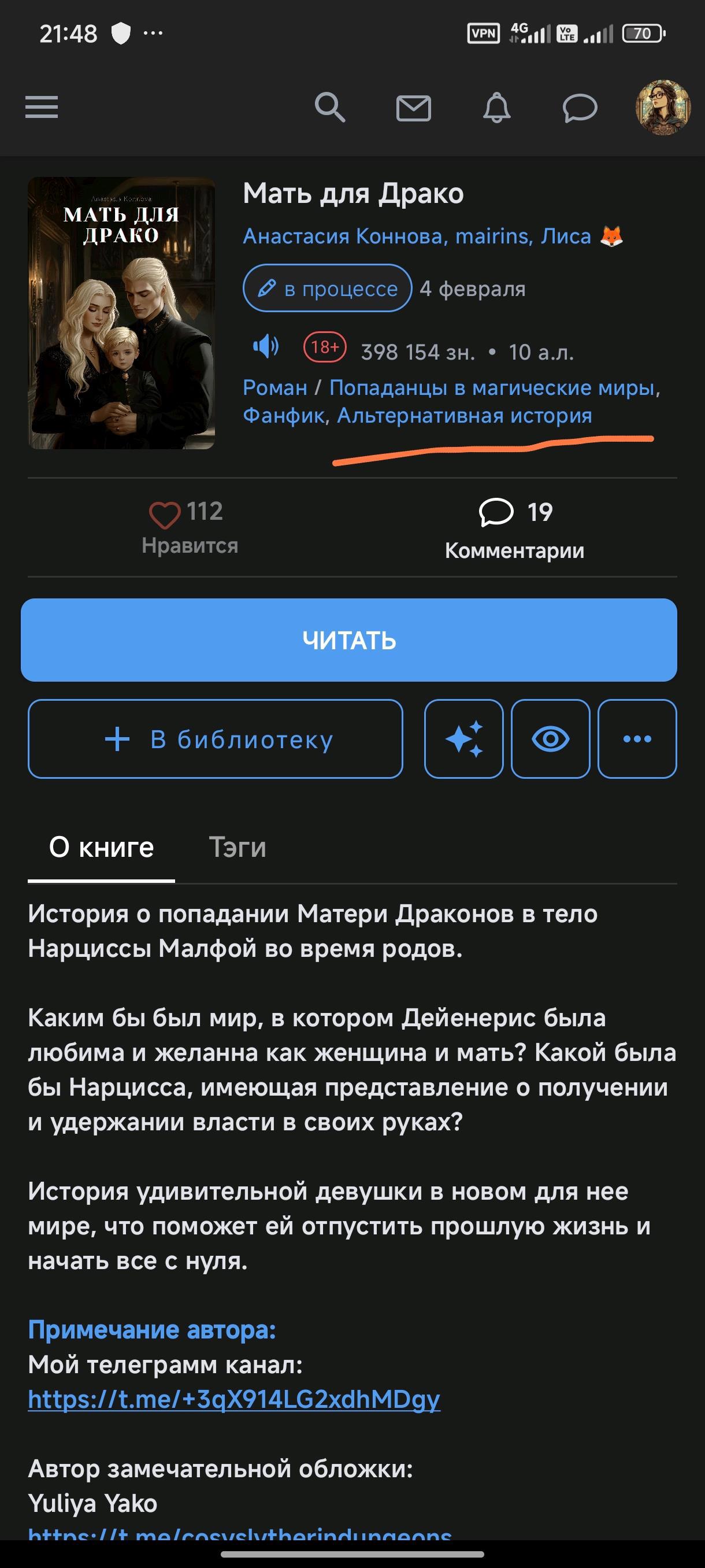705x1568 pixels.
Task: Open the discussions speech bubble in header
Action: [580, 108]
